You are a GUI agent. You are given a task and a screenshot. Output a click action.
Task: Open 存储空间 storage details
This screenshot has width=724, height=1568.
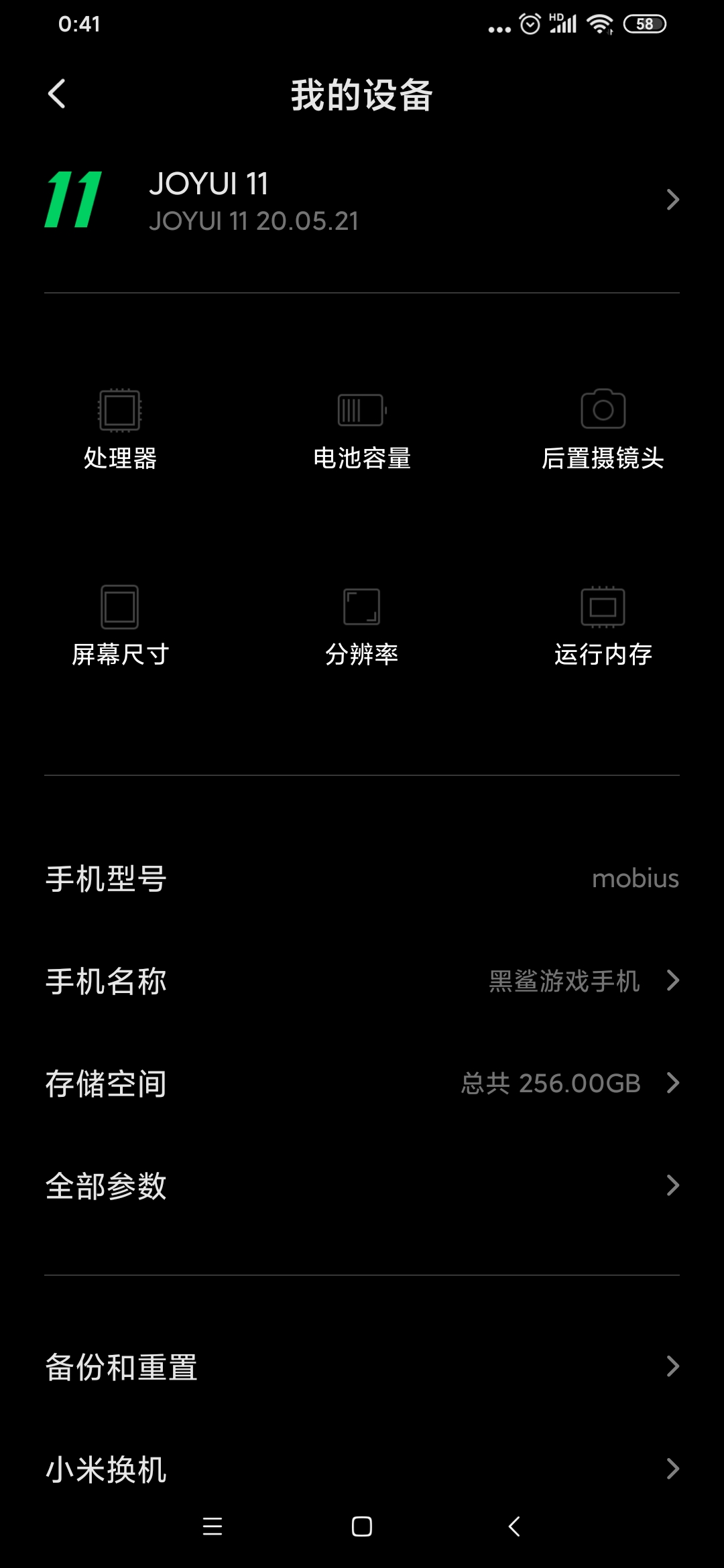click(x=362, y=1083)
